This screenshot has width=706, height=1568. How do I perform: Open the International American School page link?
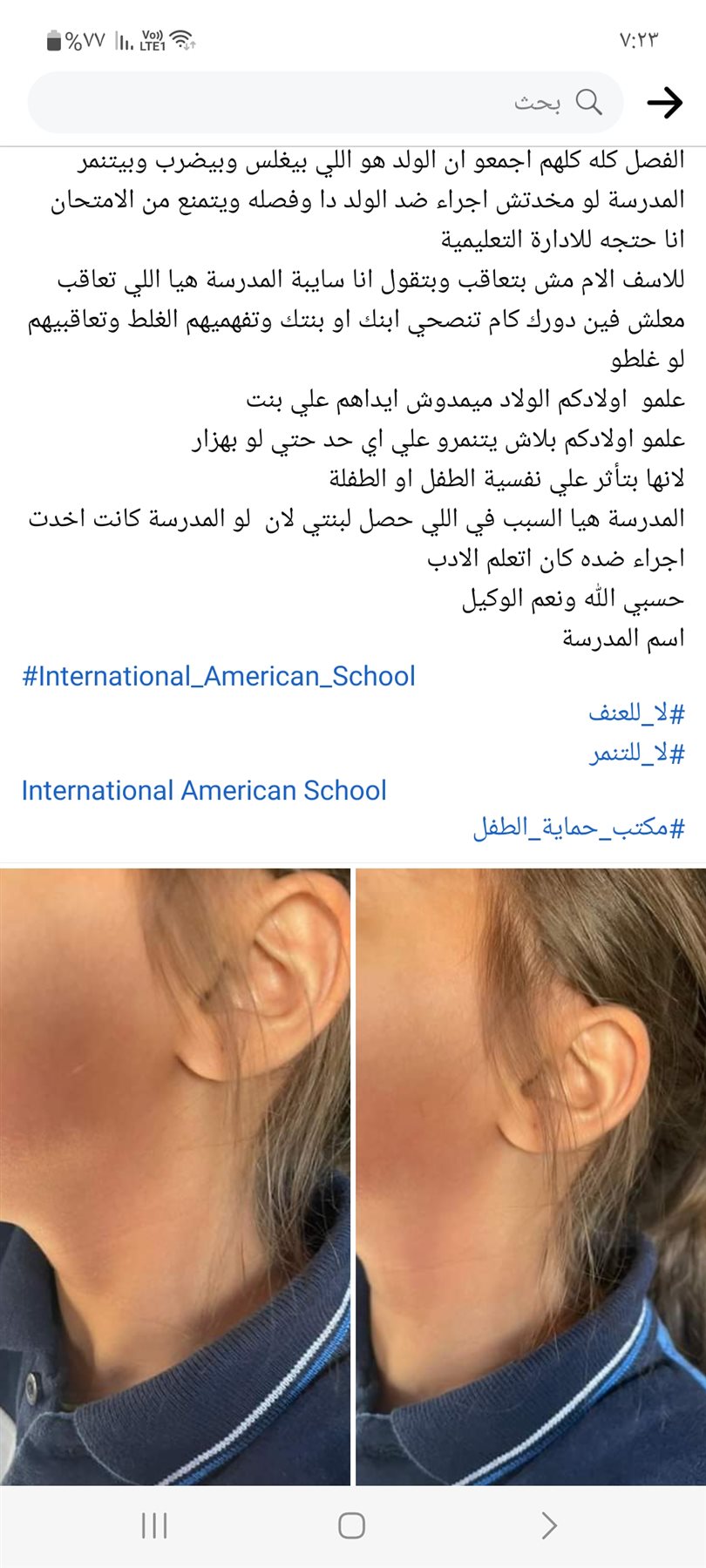click(x=204, y=790)
